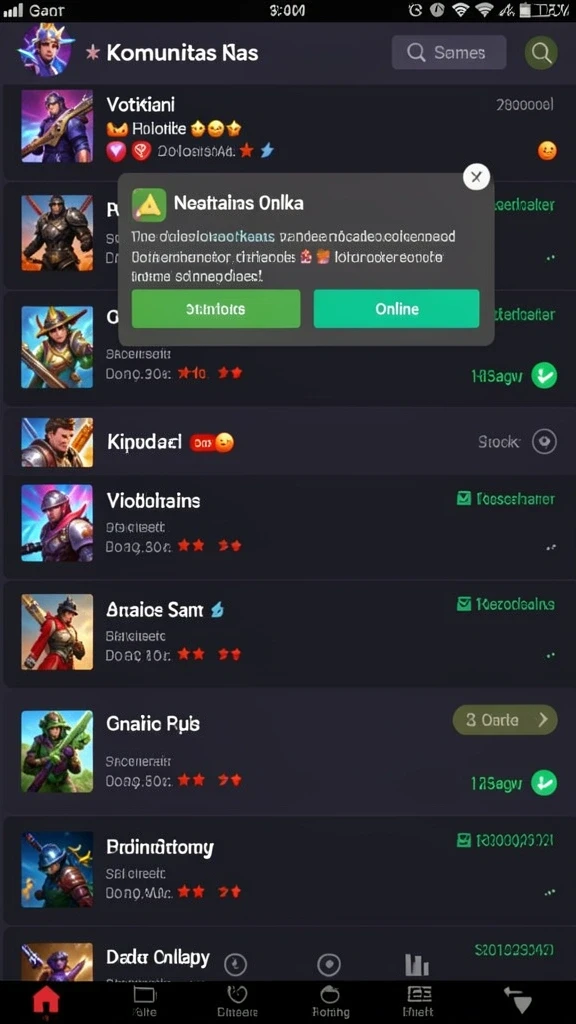Screen dimensions: 576x1024
Task: Open the Sames search field
Action: (x=449, y=52)
